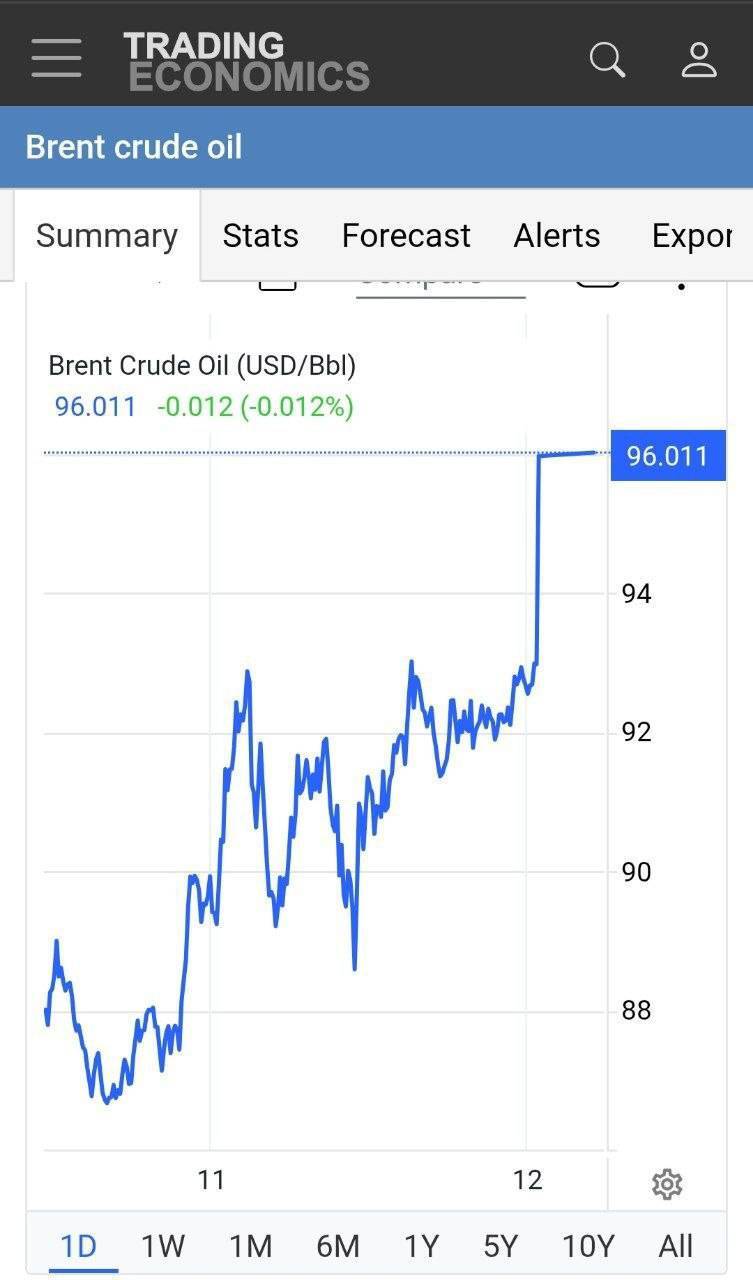Open the search function

tap(607, 60)
